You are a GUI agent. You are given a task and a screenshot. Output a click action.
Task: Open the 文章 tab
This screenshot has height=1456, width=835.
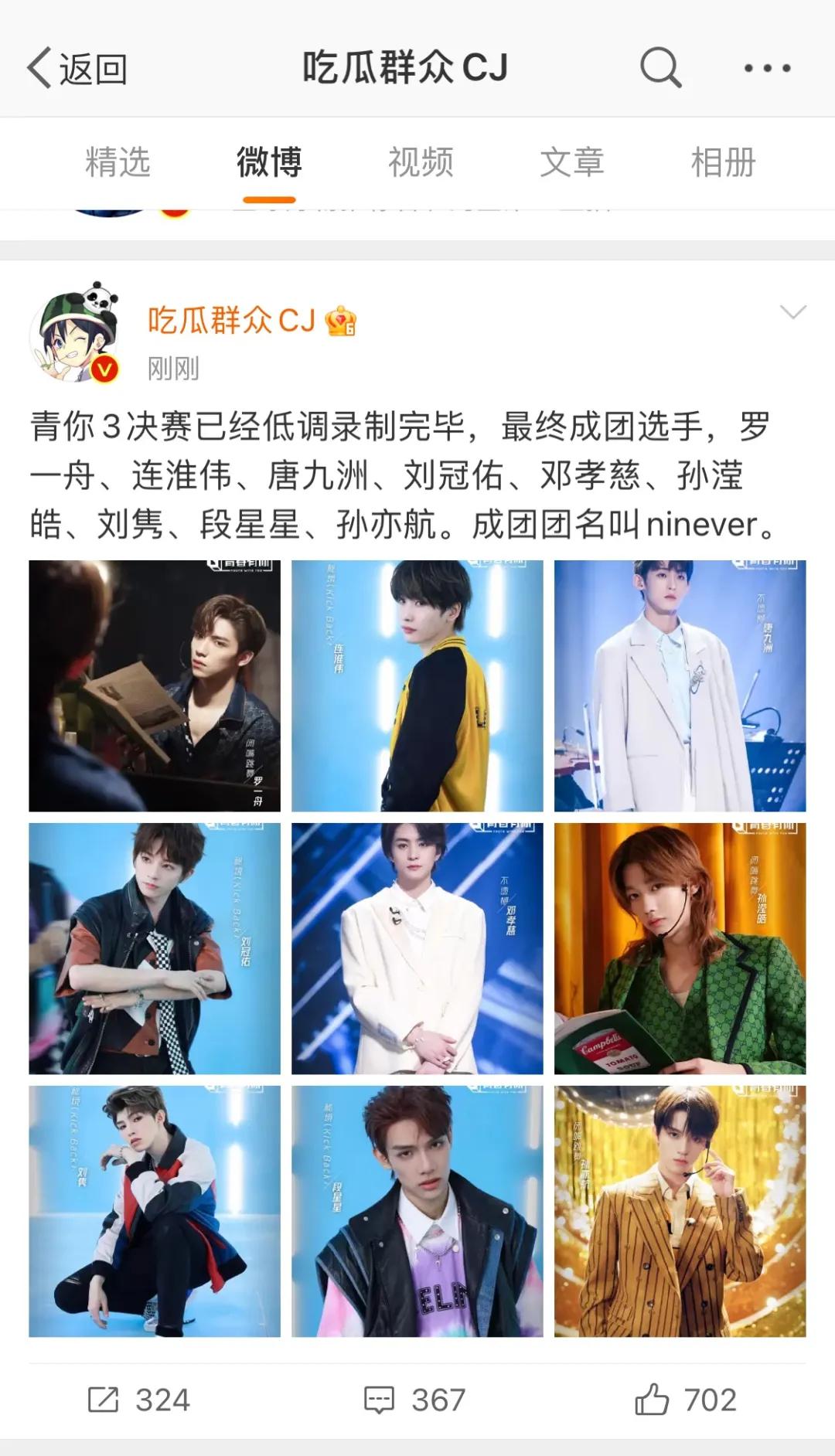point(571,163)
